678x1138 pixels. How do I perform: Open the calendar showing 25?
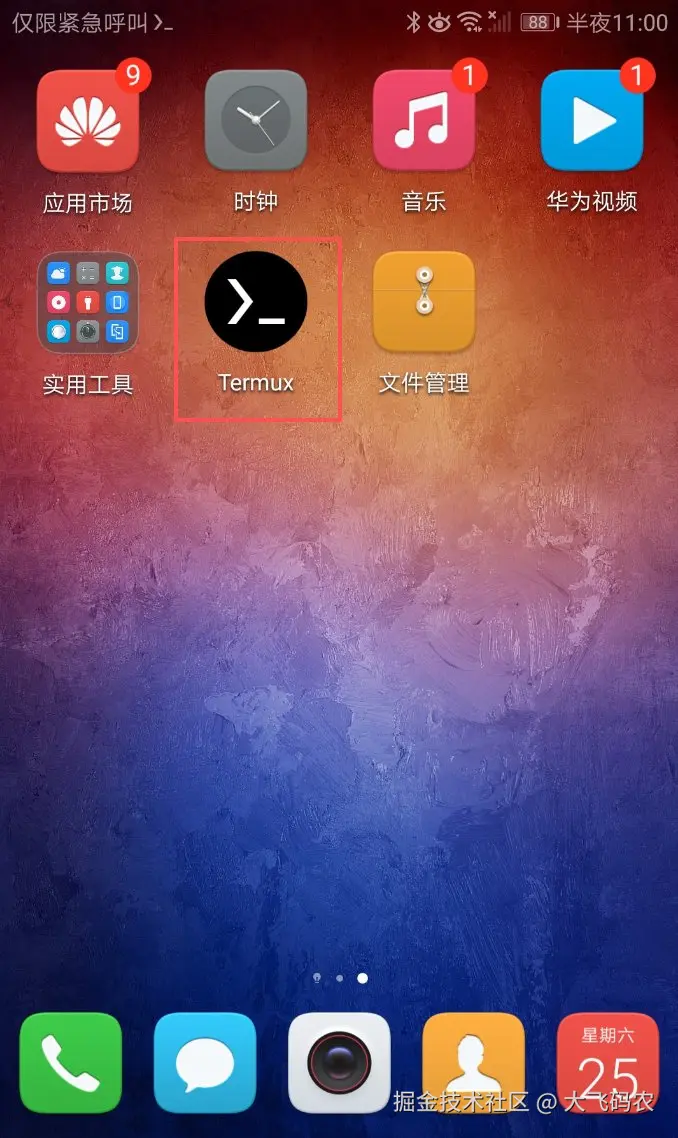pos(608,1062)
